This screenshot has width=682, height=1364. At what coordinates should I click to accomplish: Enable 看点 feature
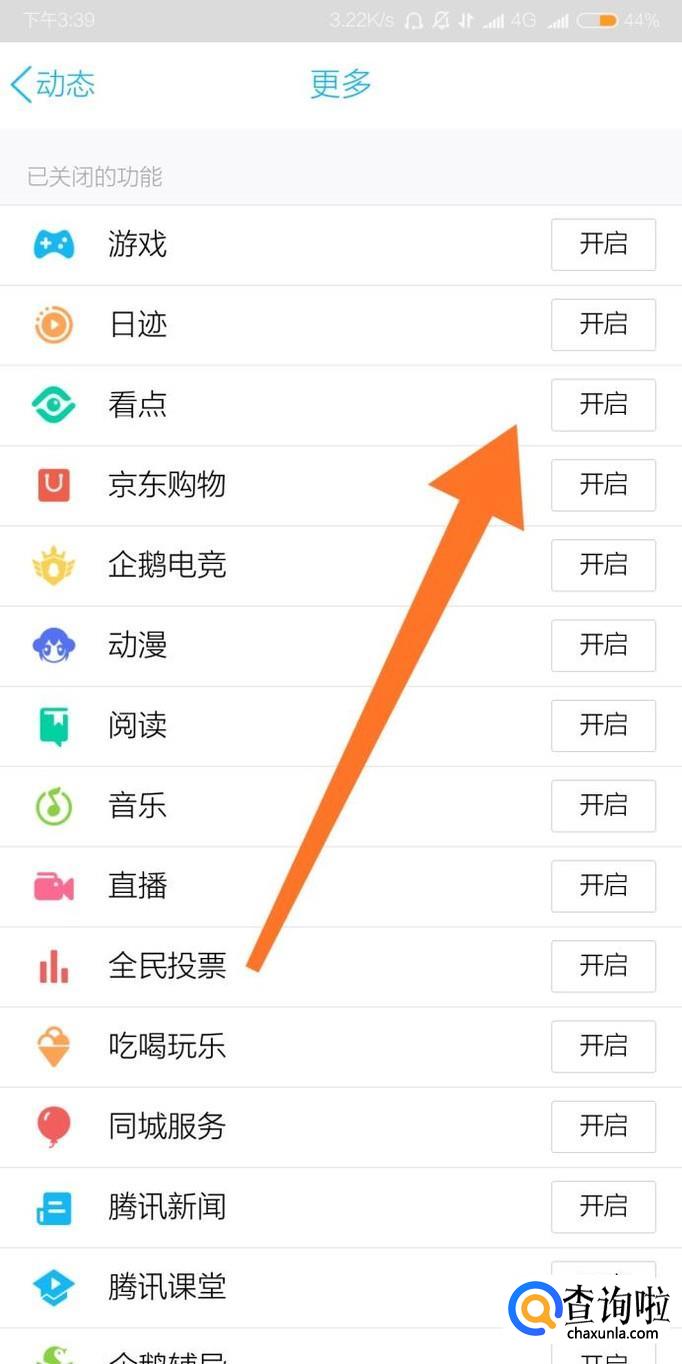click(603, 404)
